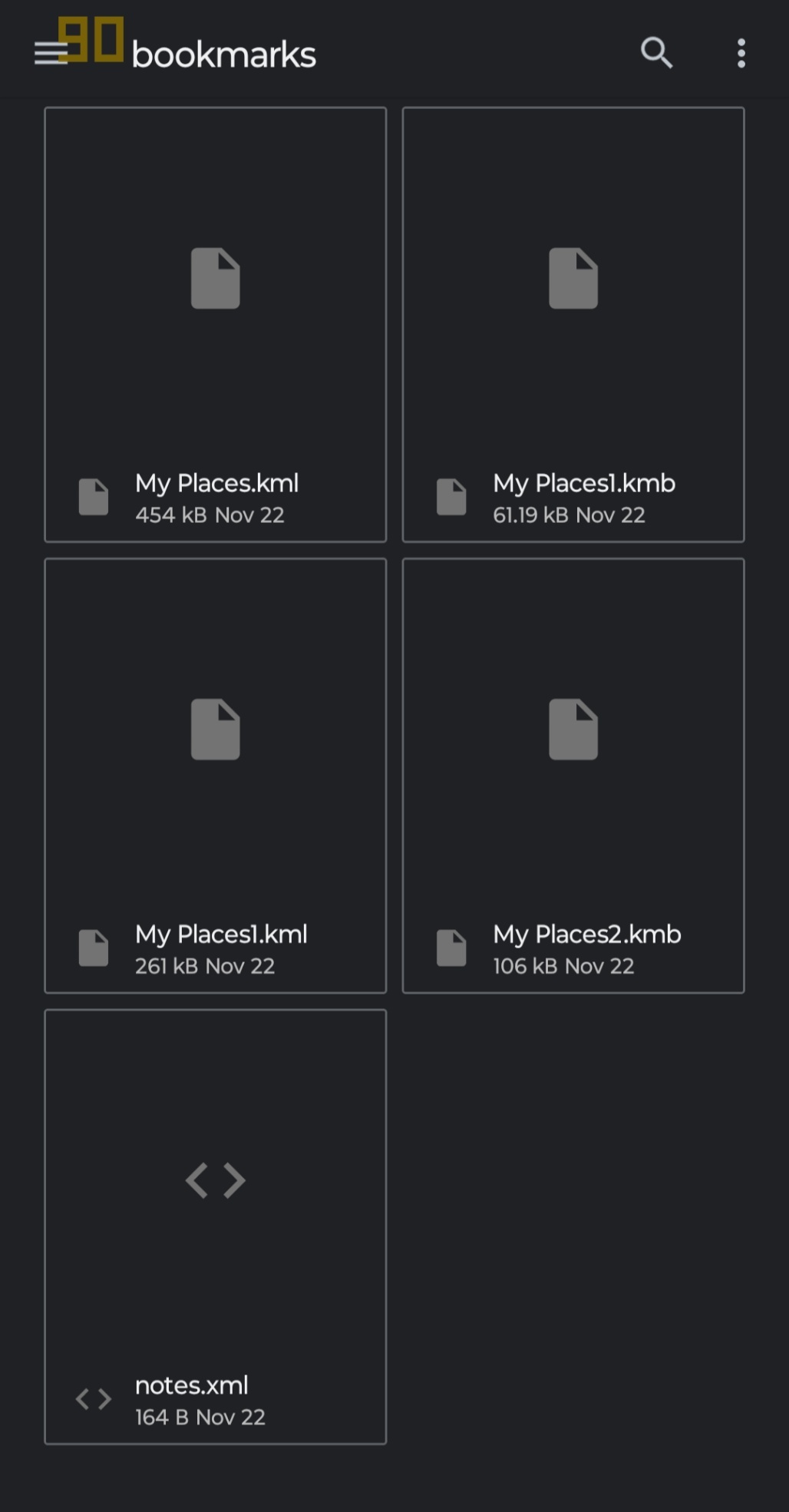Select the My Places1.kml file
The image size is (789, 1512).
[x=215, y=776]
